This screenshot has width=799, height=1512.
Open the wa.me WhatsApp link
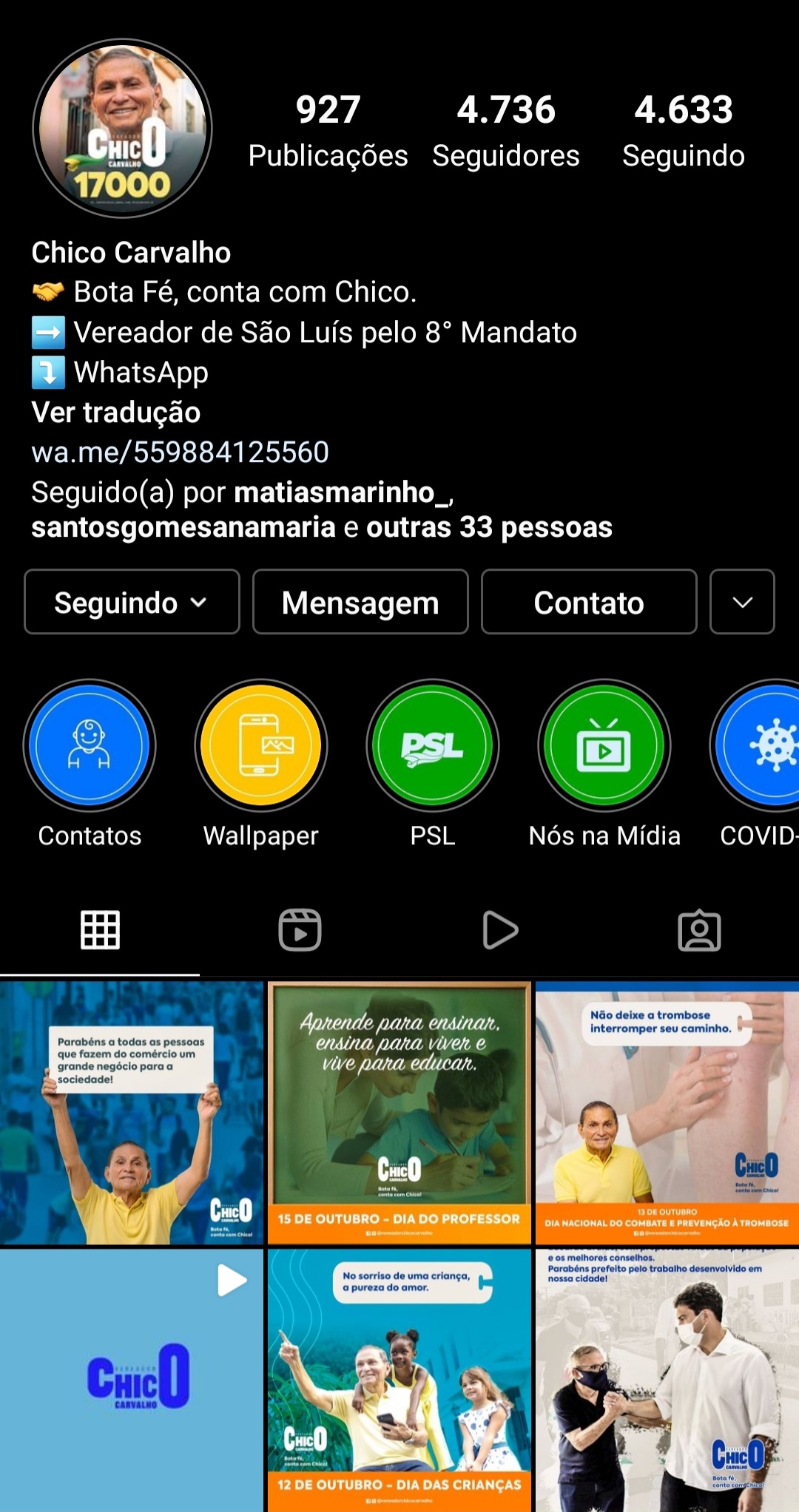[180, 452]
